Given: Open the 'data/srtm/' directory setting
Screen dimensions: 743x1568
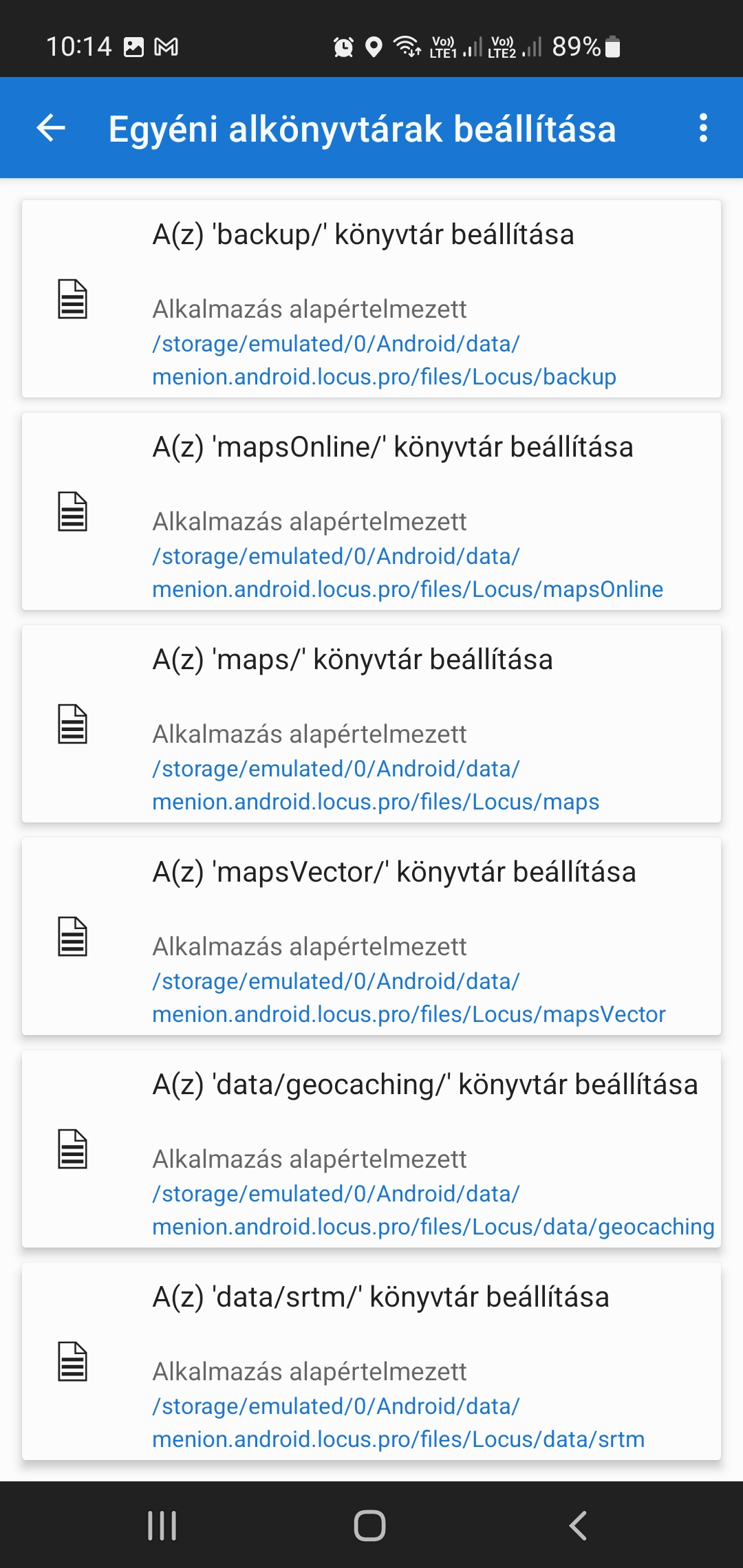Looking at the screenshot, I should point(371,1362).
